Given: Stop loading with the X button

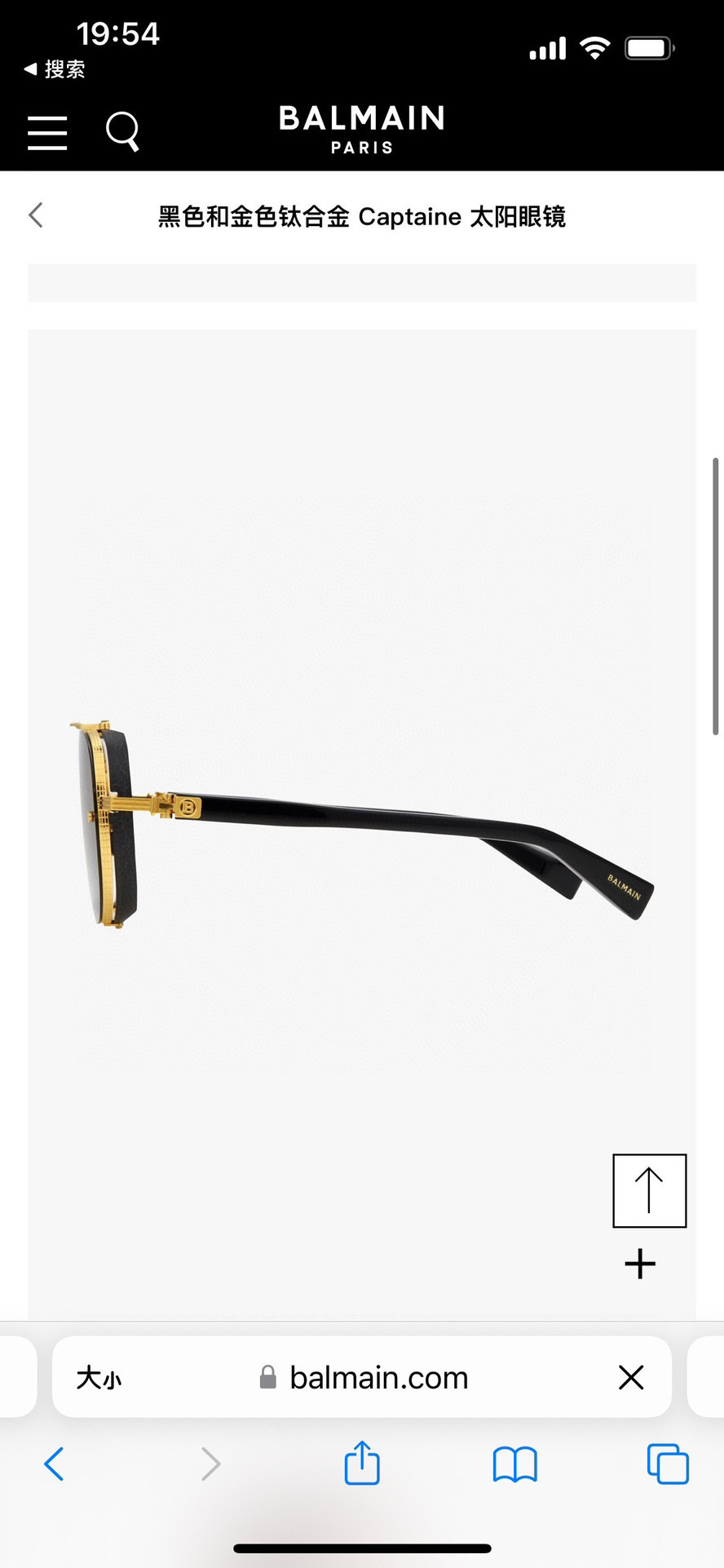Looking at the screenshot, I should pyautogui.click(x=631, y=1377).
